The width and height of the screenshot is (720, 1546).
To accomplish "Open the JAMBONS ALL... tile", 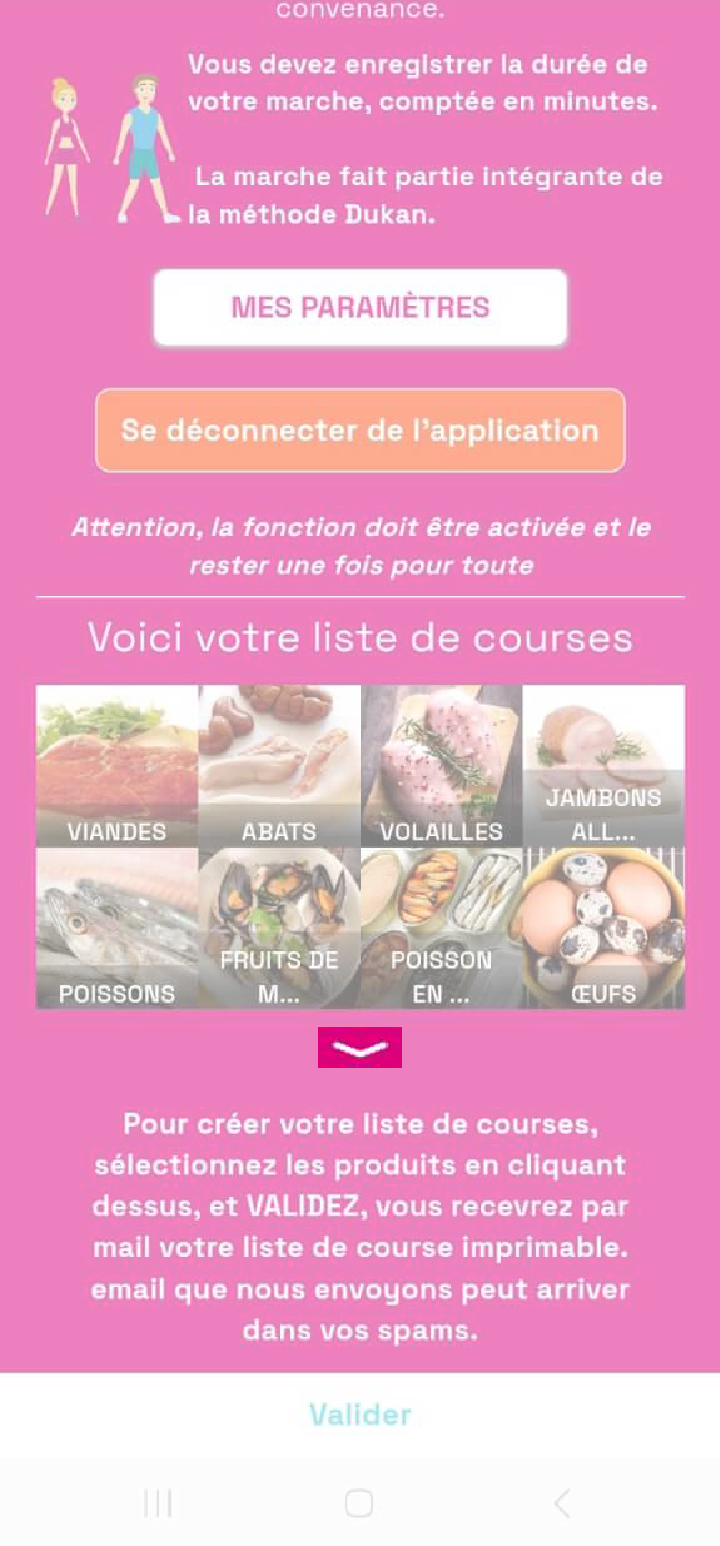I will [x=603, y=766].
